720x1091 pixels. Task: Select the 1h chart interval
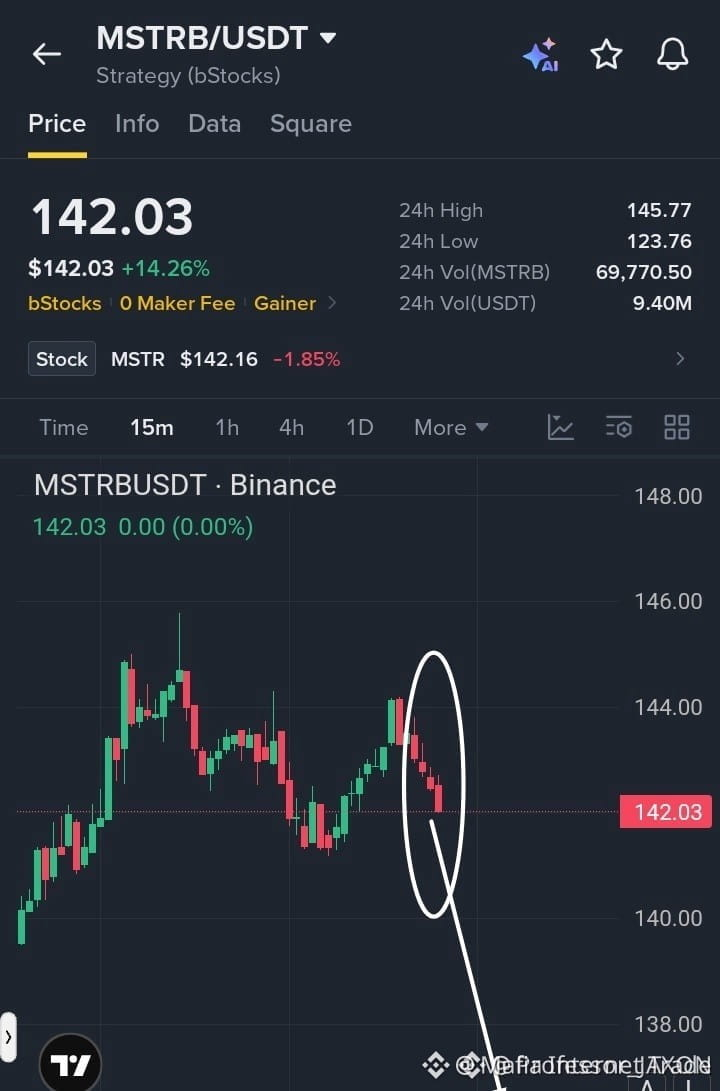pos(227,427)
